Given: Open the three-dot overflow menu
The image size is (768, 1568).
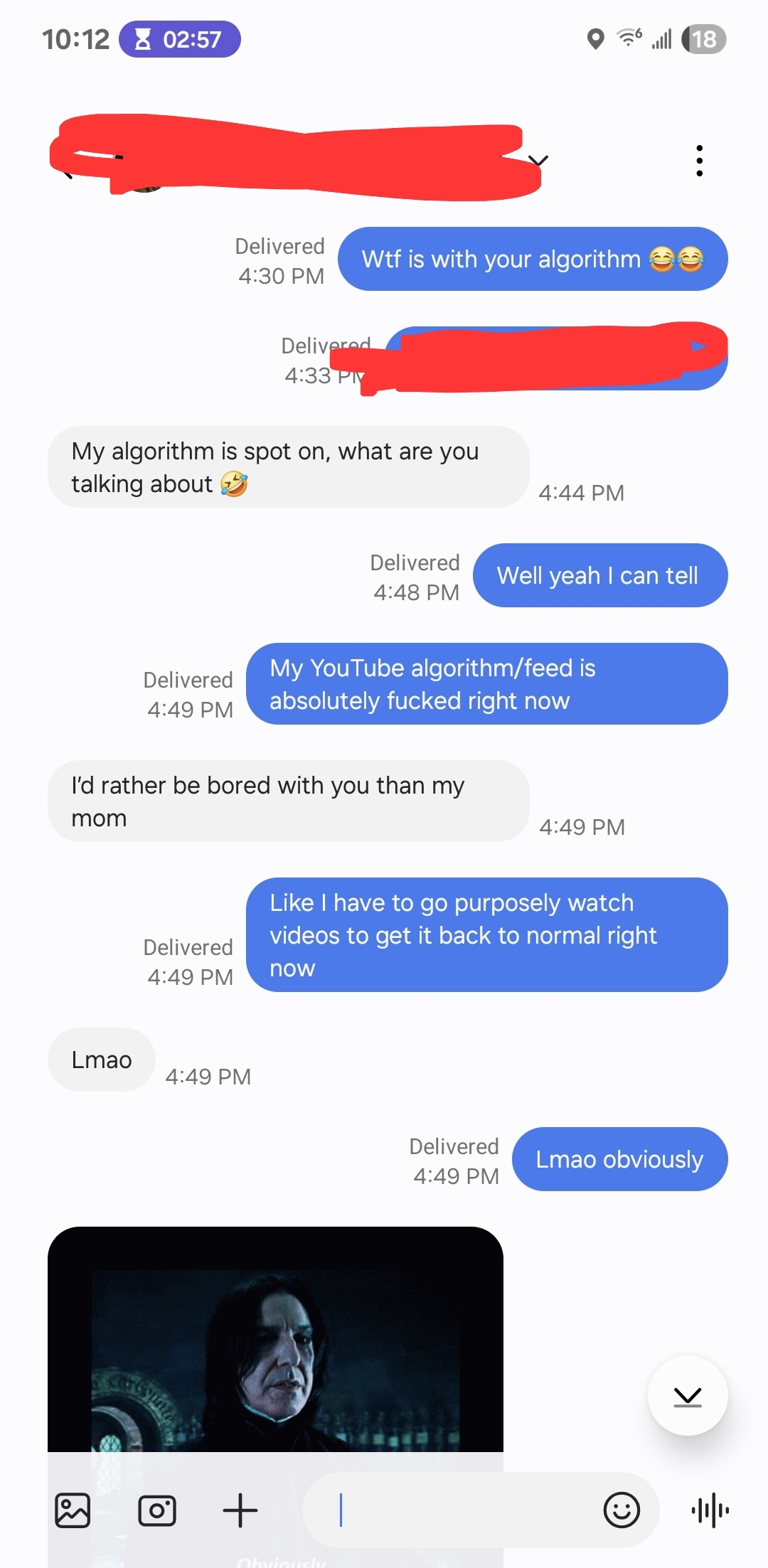Looking at the screenshot, I should coord(700,161).
